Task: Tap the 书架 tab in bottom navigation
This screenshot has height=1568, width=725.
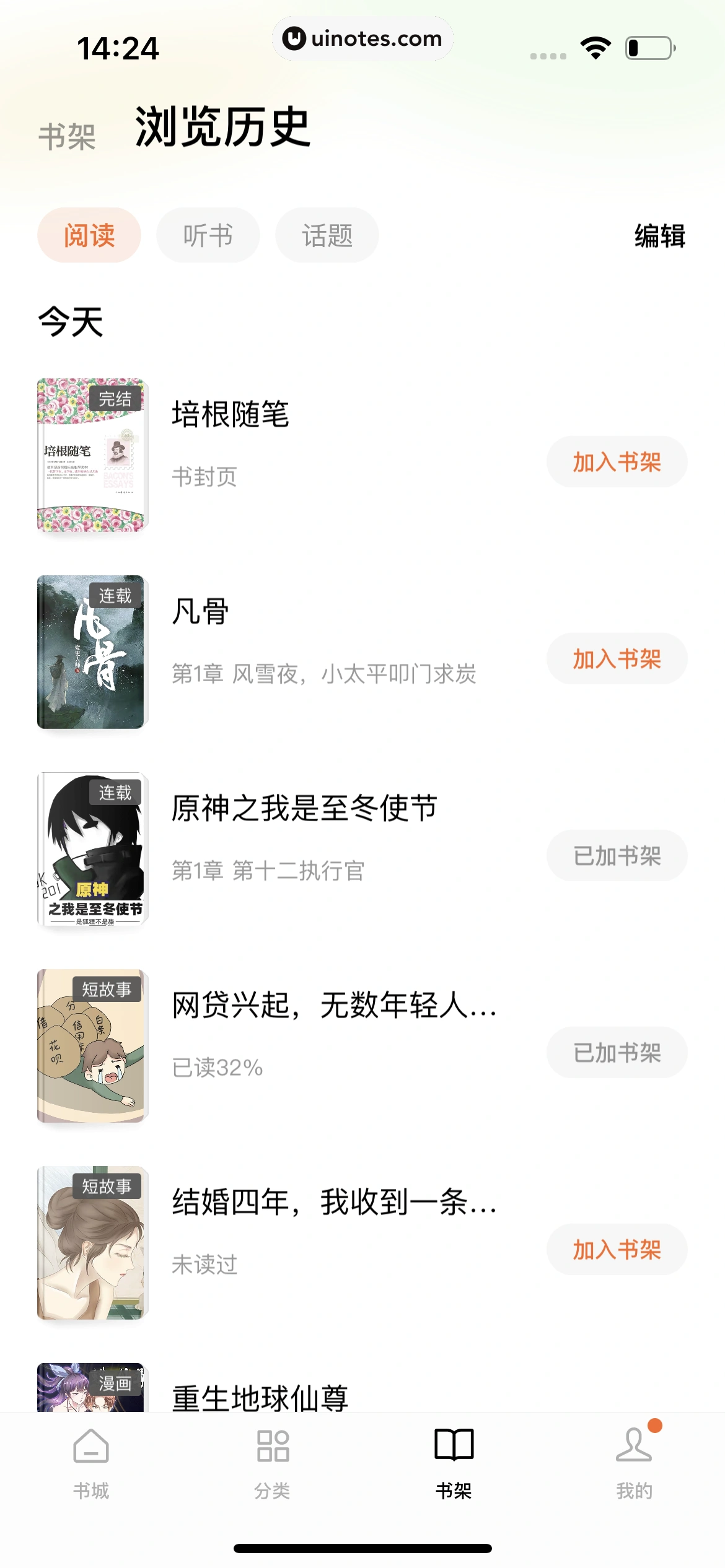Action: (x=454, y=1463)
